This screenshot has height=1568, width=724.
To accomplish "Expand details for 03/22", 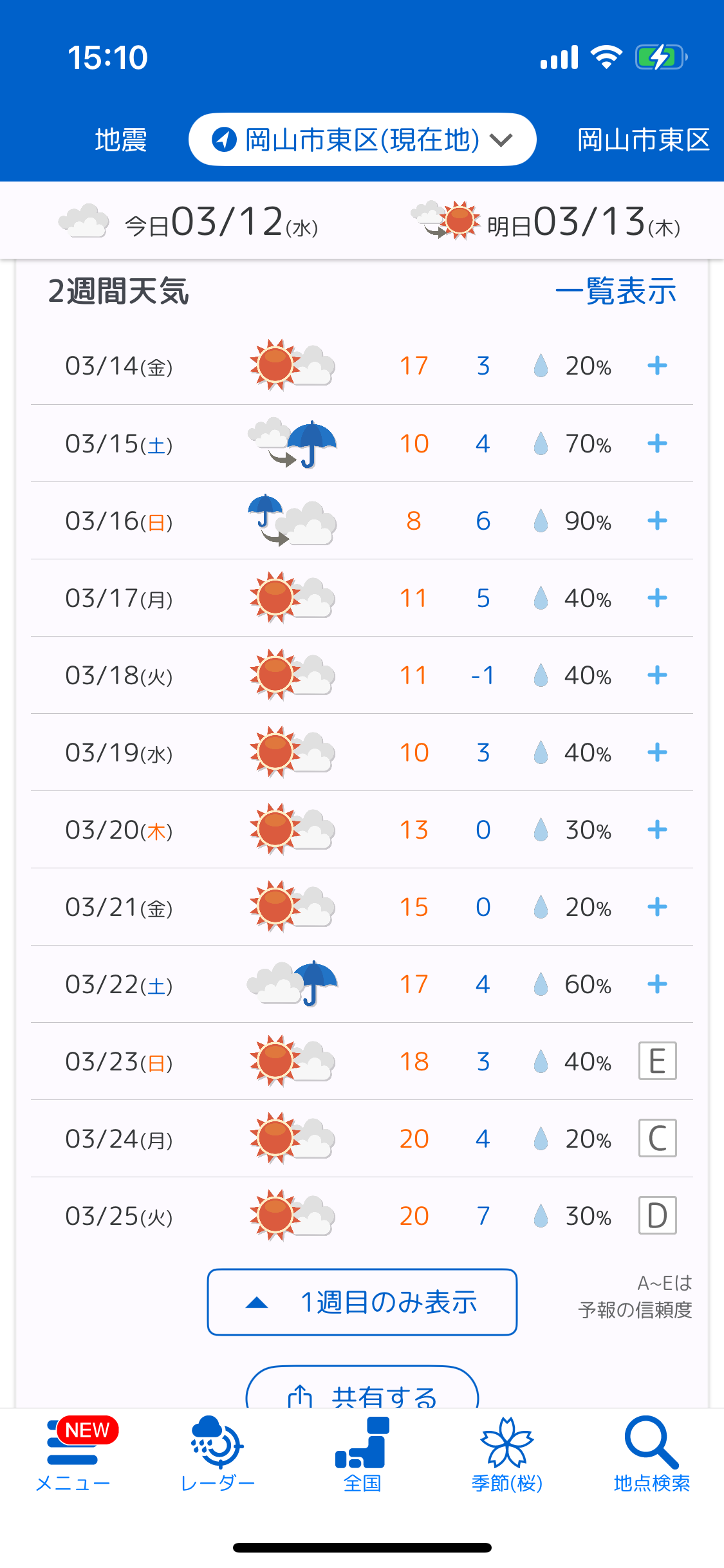I will coord(657,984).
